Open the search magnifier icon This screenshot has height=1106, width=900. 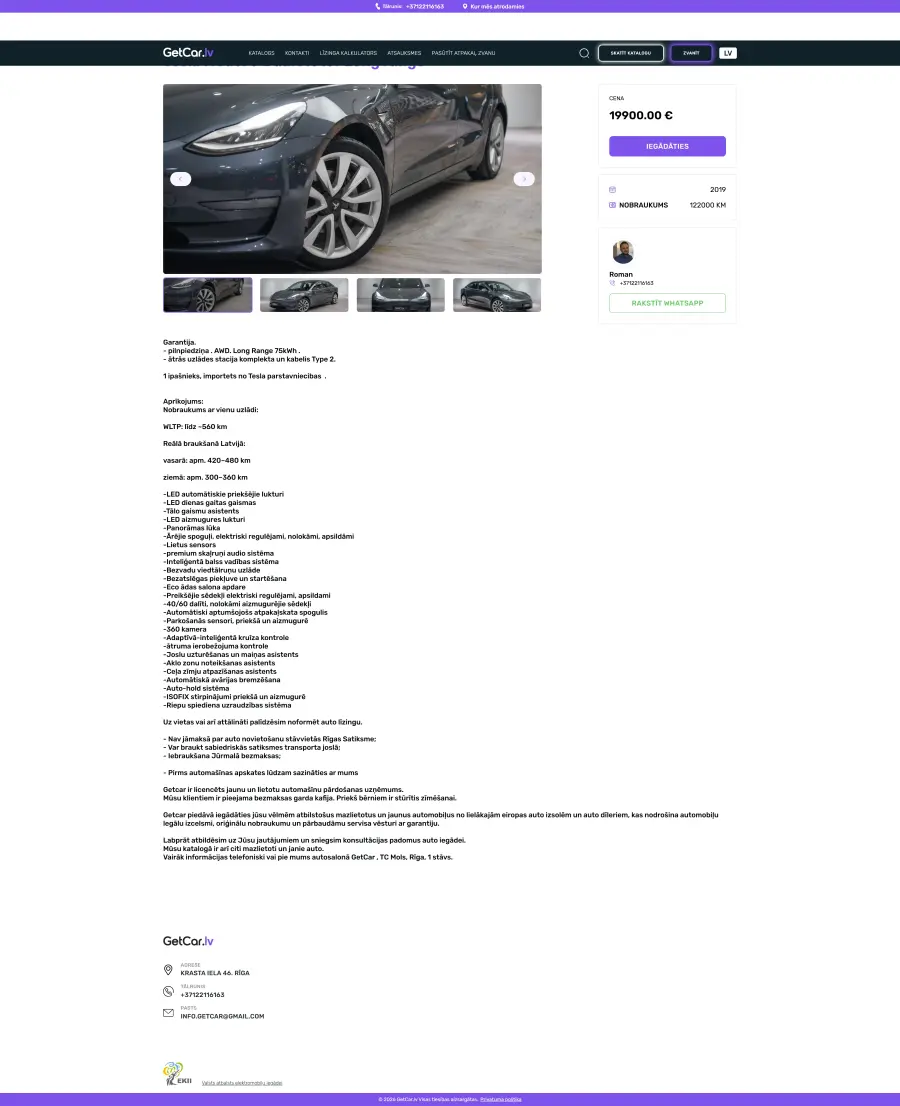point(584,53)
